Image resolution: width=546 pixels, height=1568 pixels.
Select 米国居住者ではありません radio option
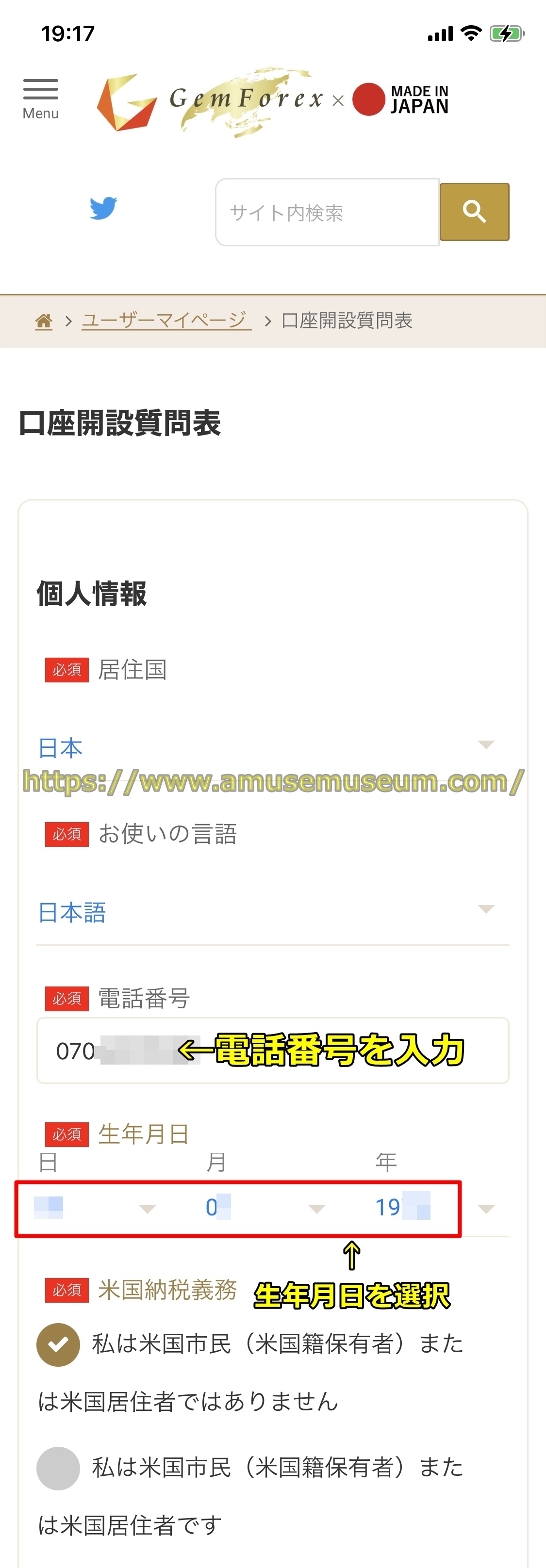pyautogui.click(x=58, y=1344)
